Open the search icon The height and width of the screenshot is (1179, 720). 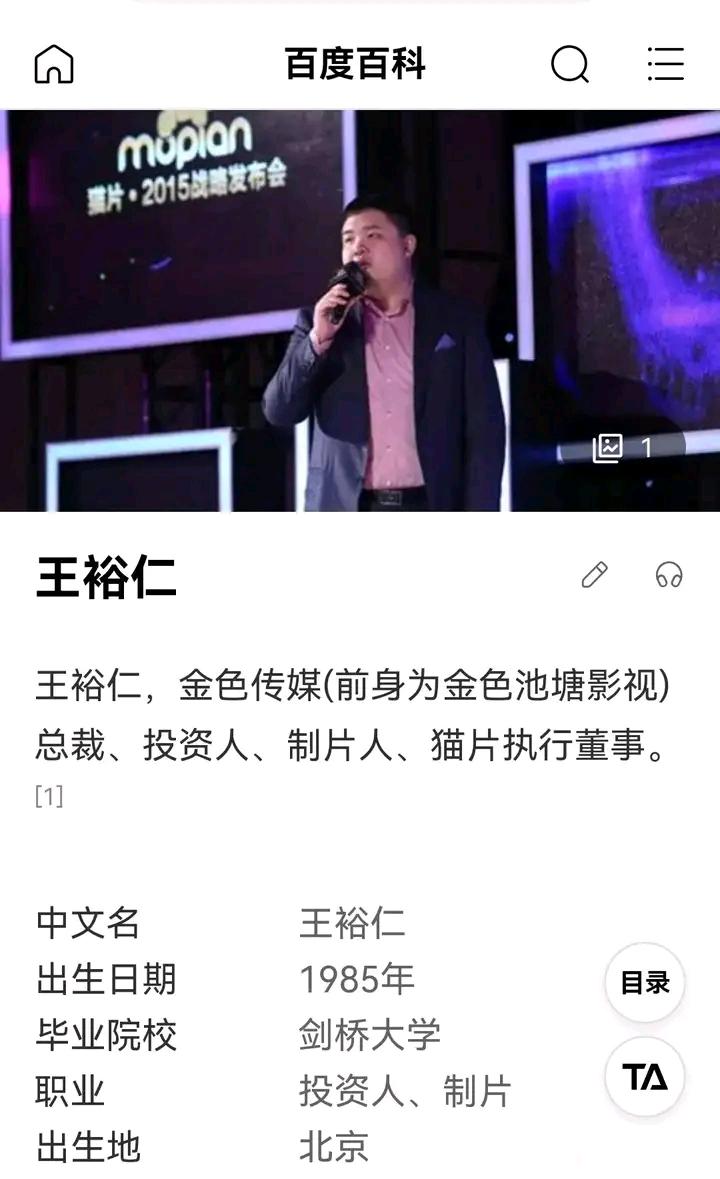click(x=570, y=65)
